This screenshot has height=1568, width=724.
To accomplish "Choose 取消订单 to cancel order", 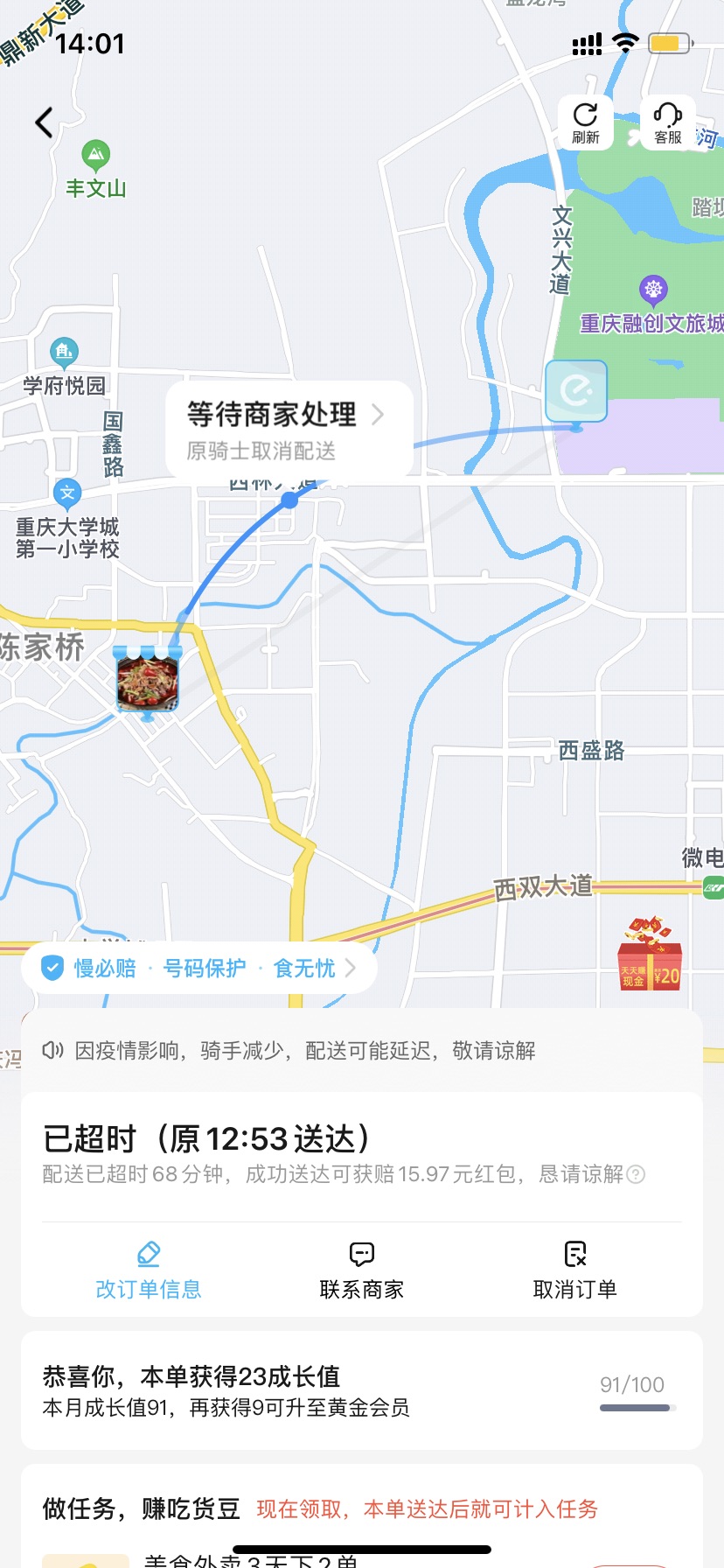I will [575, 1270].
